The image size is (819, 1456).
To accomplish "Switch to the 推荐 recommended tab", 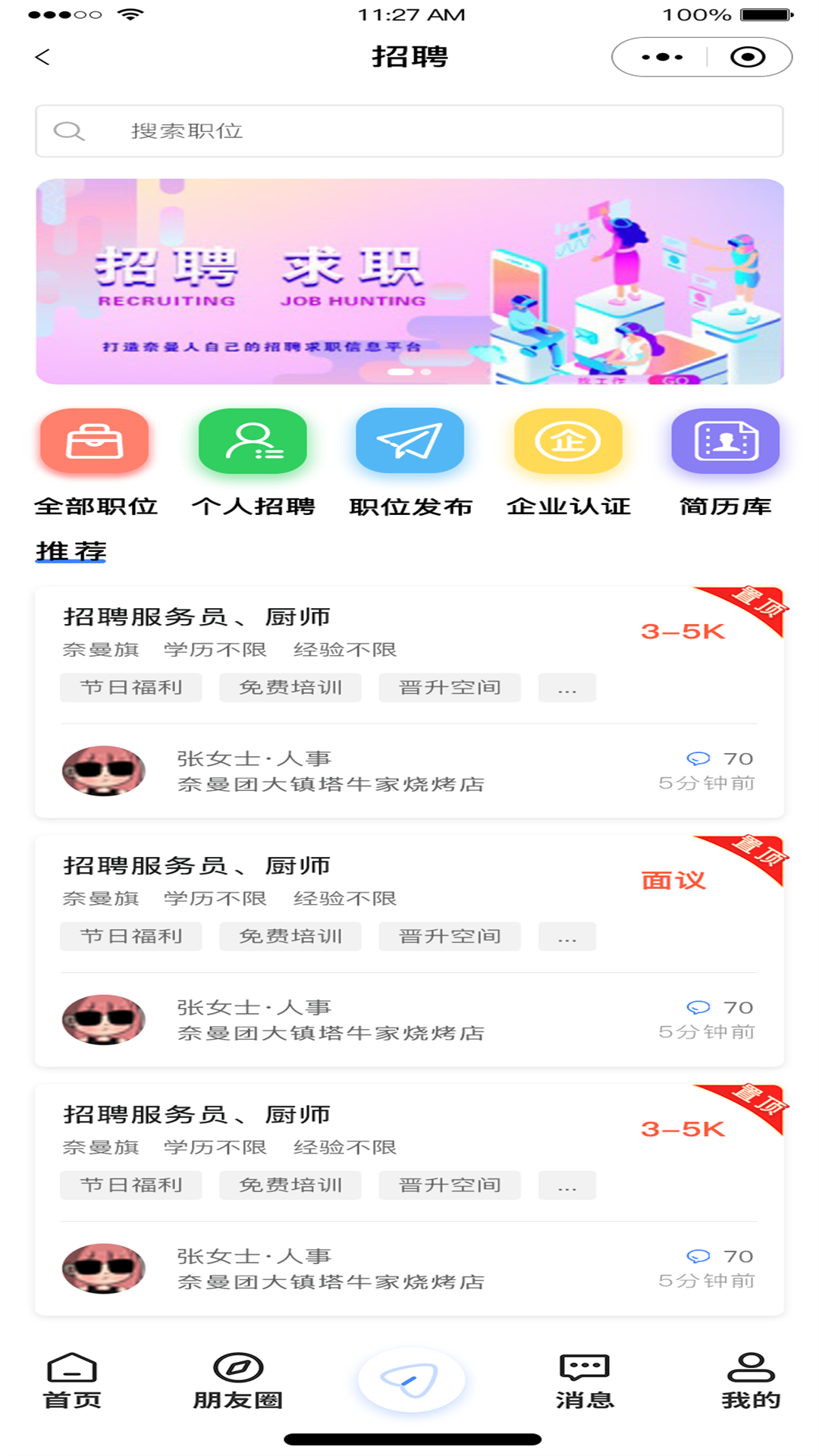I will [x=71, y=551].
